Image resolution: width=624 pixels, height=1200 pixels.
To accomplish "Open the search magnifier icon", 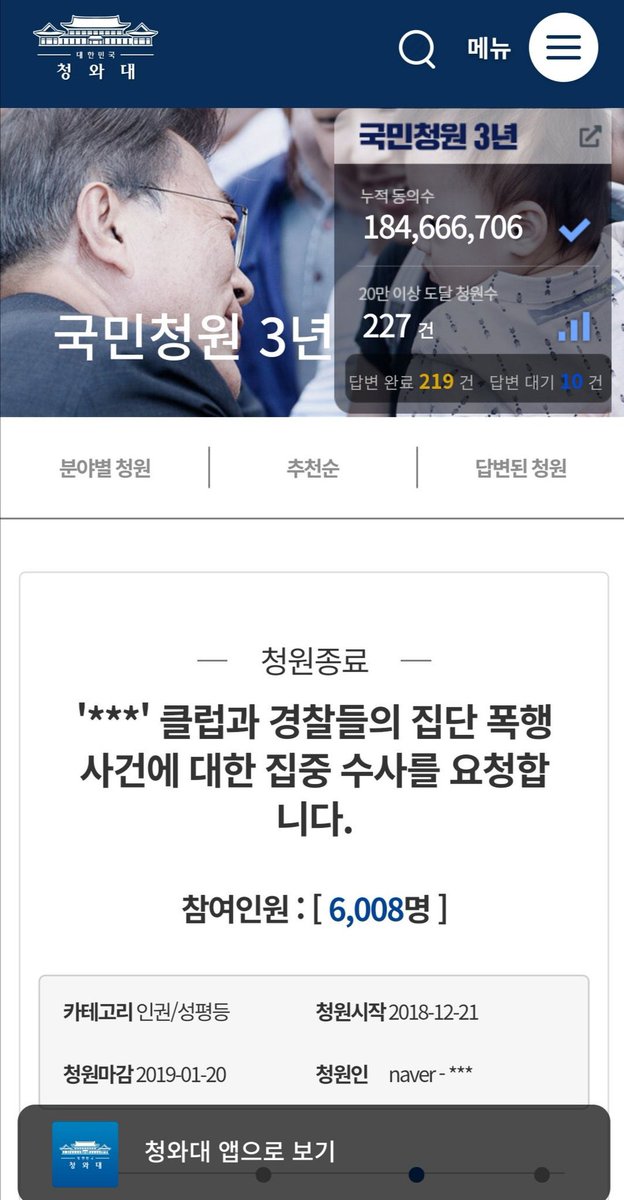I will [417, 48].
